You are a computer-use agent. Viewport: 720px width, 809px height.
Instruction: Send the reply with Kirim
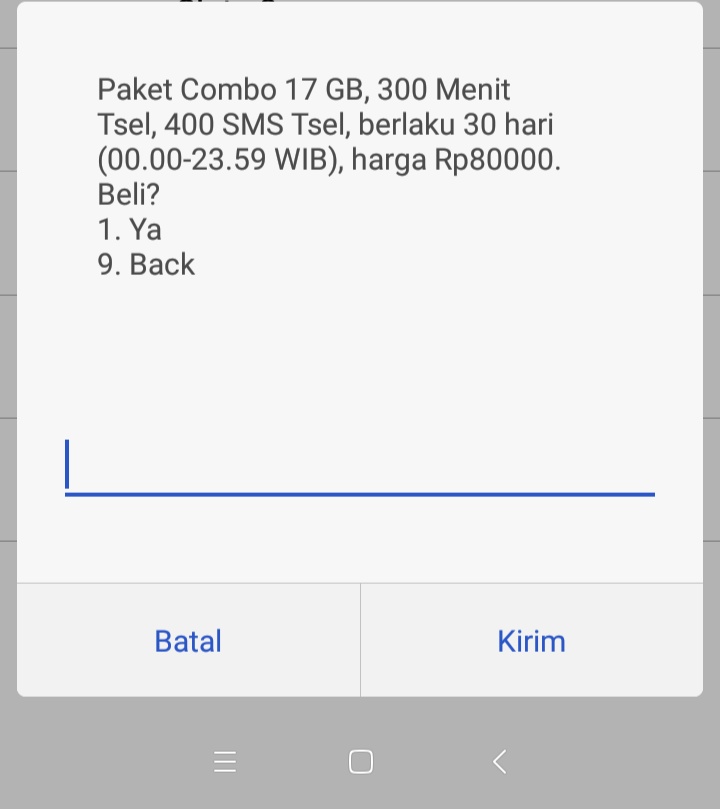coord(531,641)
